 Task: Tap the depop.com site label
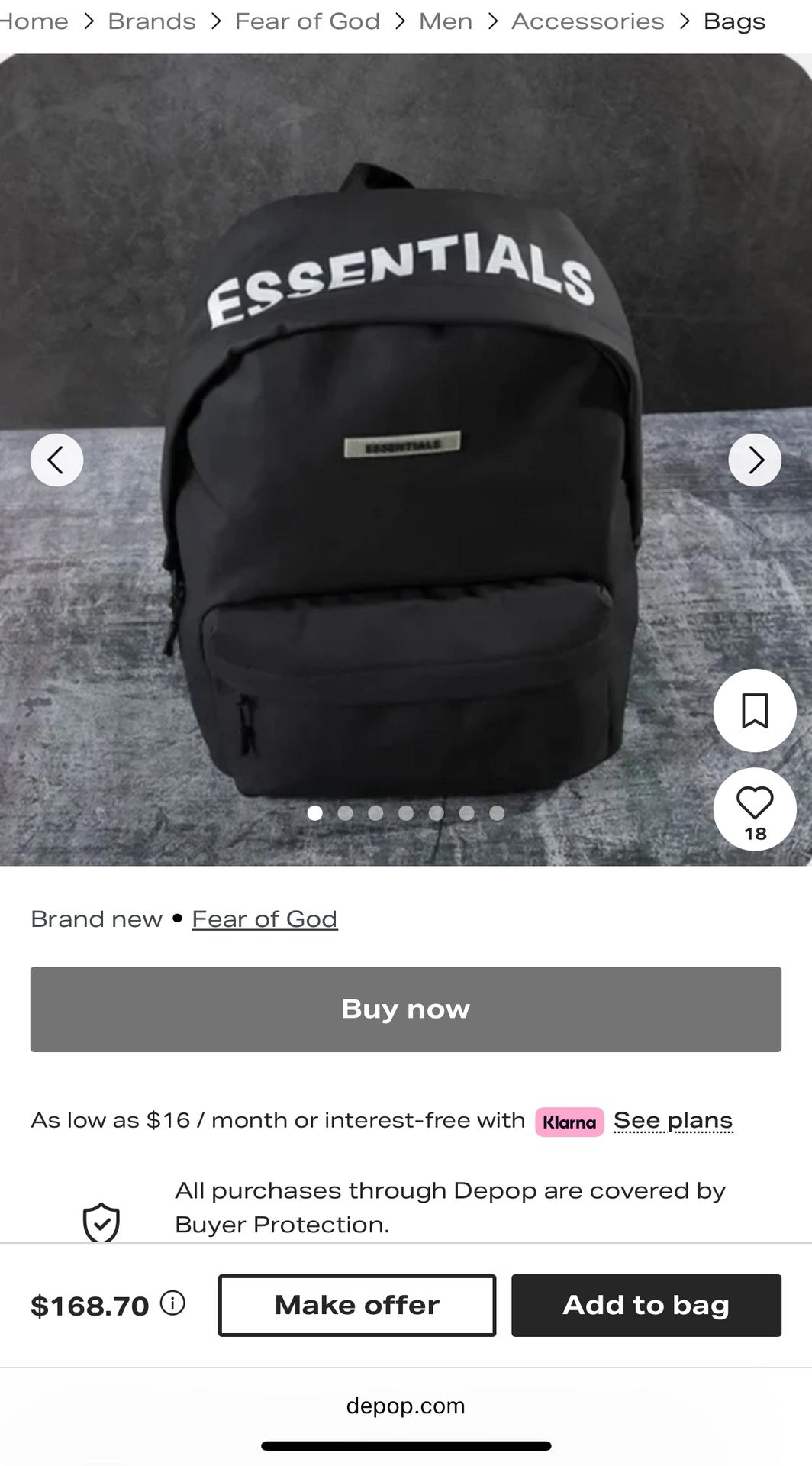point(405,1405)
